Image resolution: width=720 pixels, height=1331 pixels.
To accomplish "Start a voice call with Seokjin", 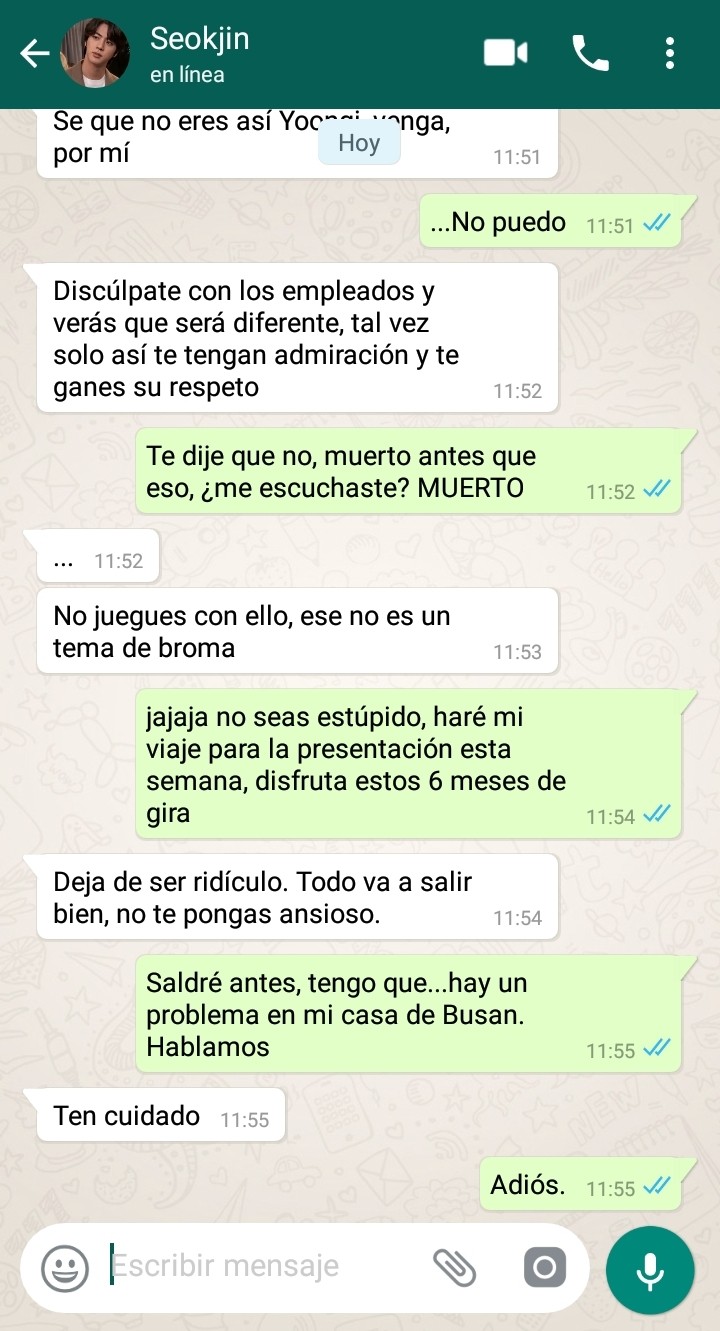I will click(590, 54).
